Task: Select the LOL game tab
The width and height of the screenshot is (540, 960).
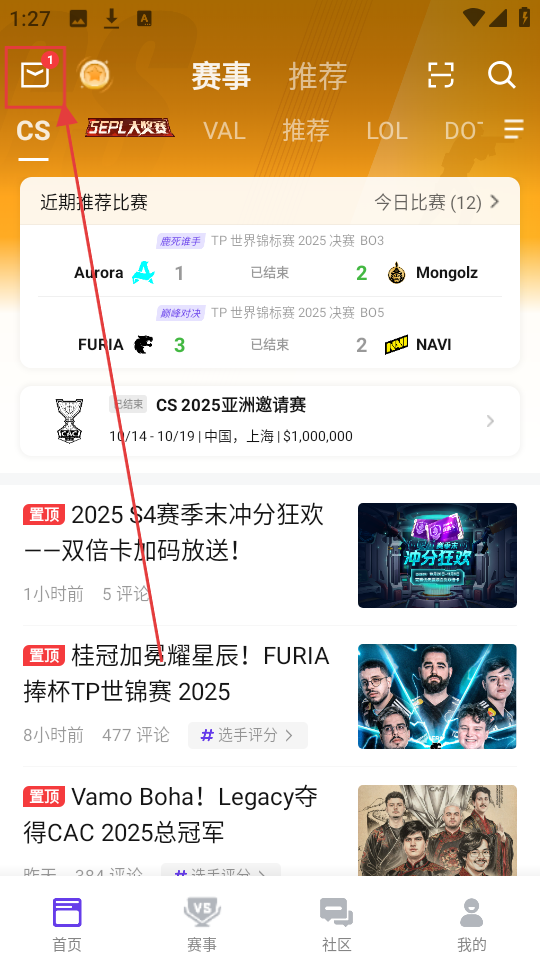Action: 386,130
